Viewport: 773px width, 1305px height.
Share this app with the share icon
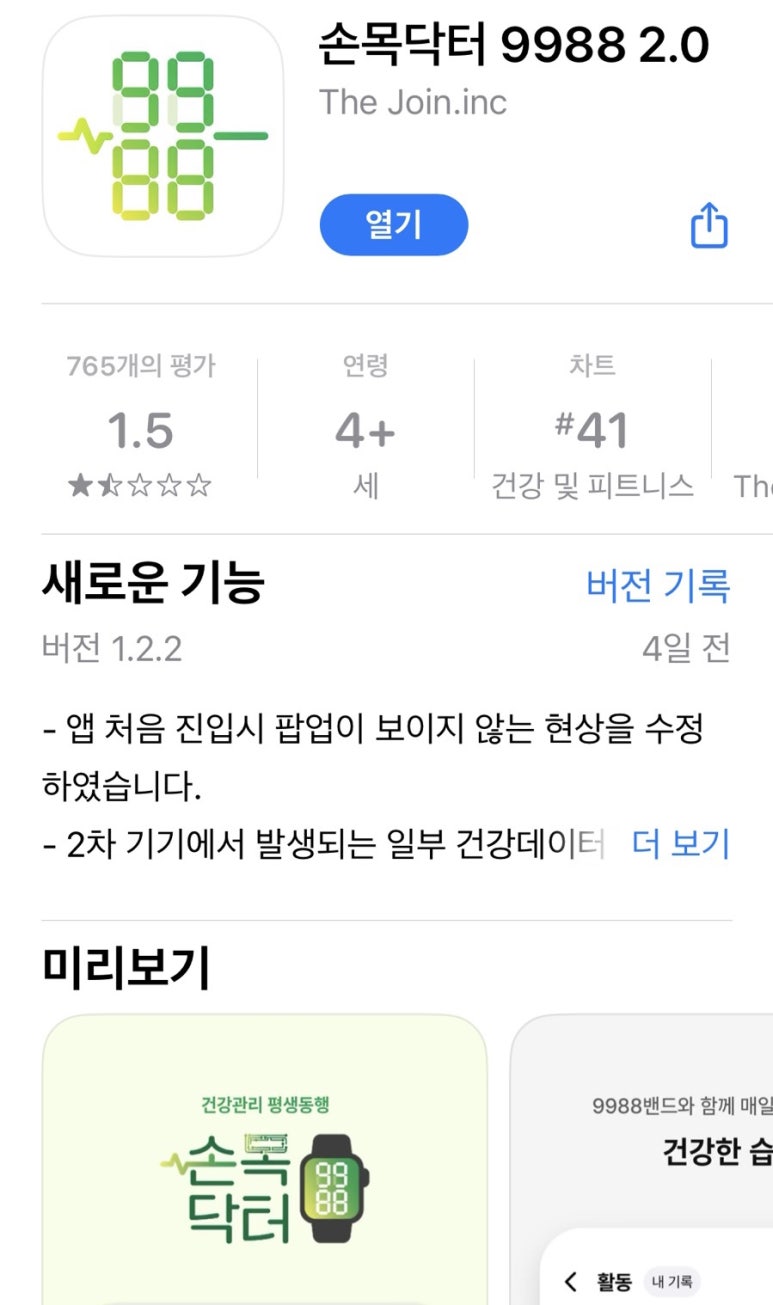[x=710, y=225]
